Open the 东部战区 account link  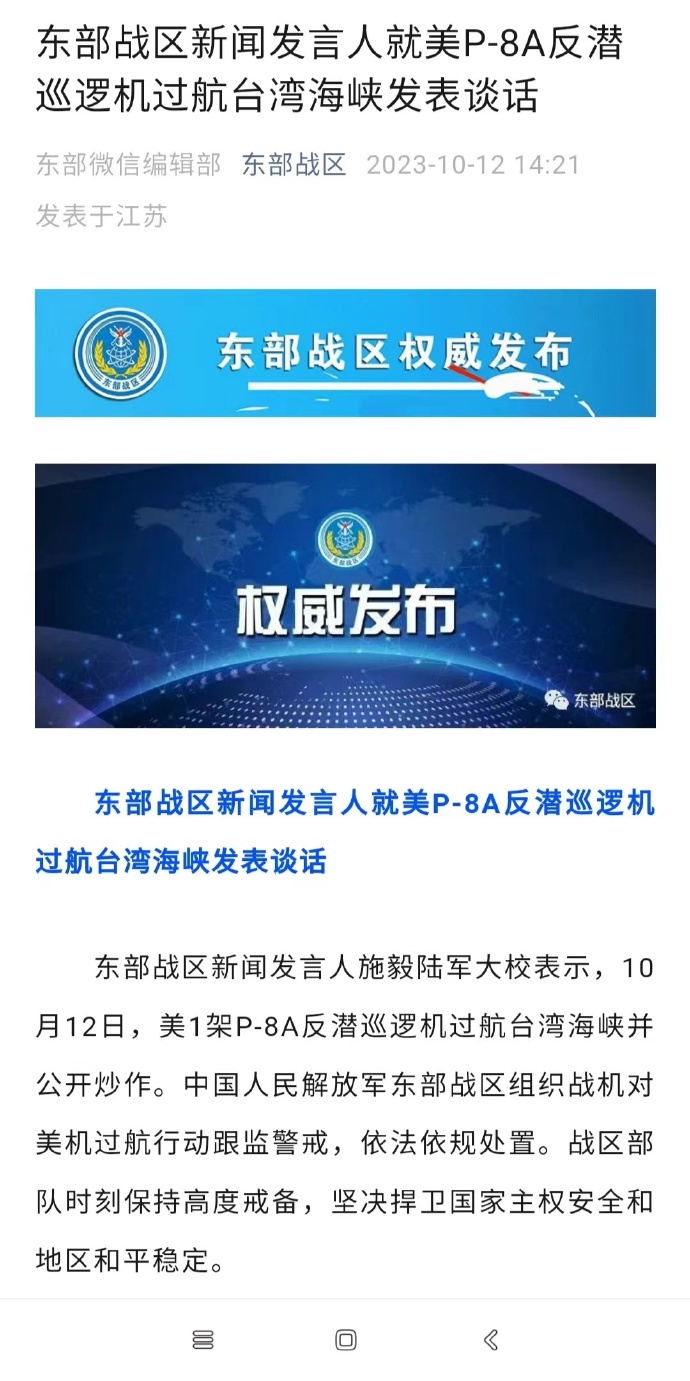tap(293, 164)
